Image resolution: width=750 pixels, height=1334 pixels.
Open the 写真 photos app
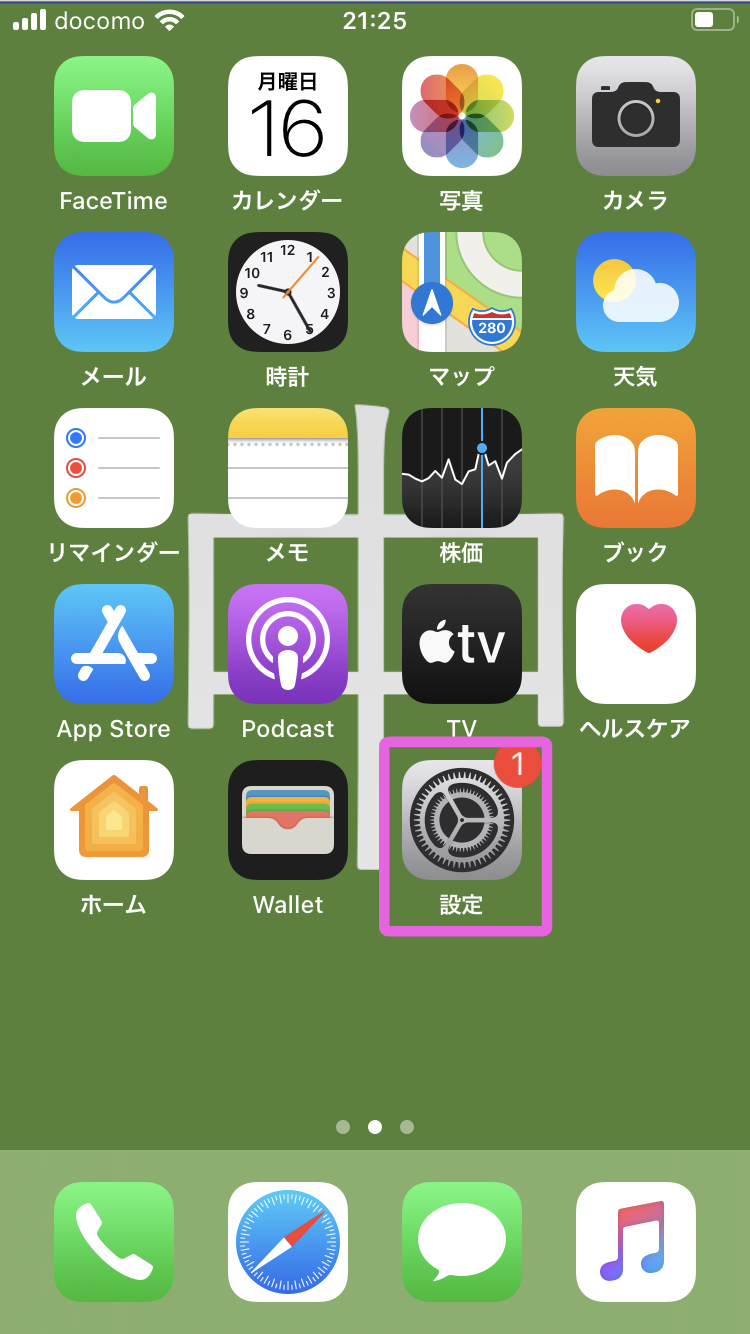[x=461, y=116]
